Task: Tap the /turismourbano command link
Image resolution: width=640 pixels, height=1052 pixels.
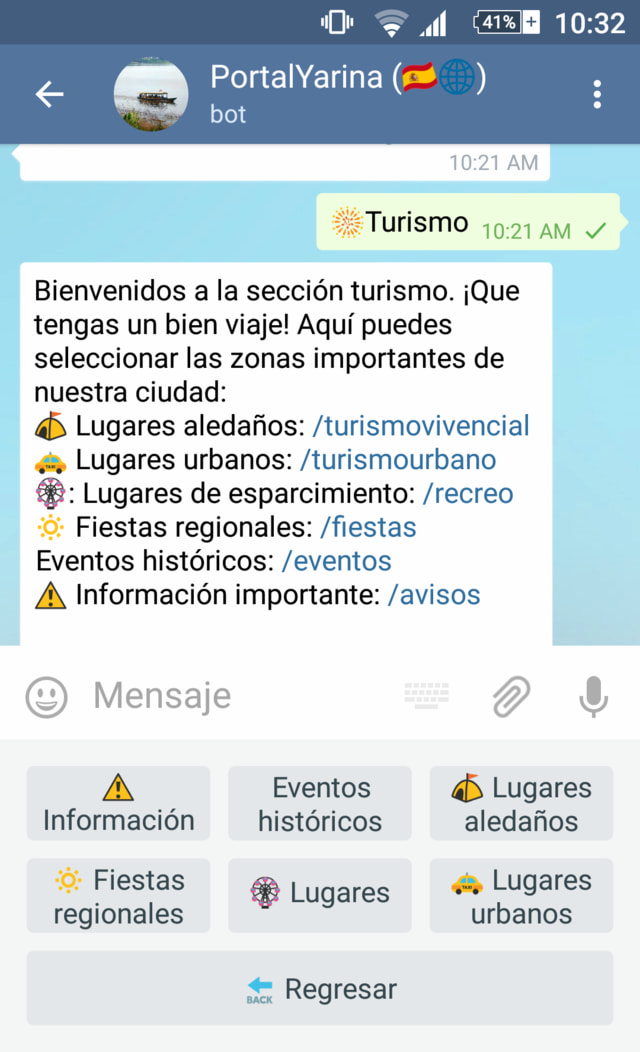Action: pyautogui.click(x=398, y=460)
